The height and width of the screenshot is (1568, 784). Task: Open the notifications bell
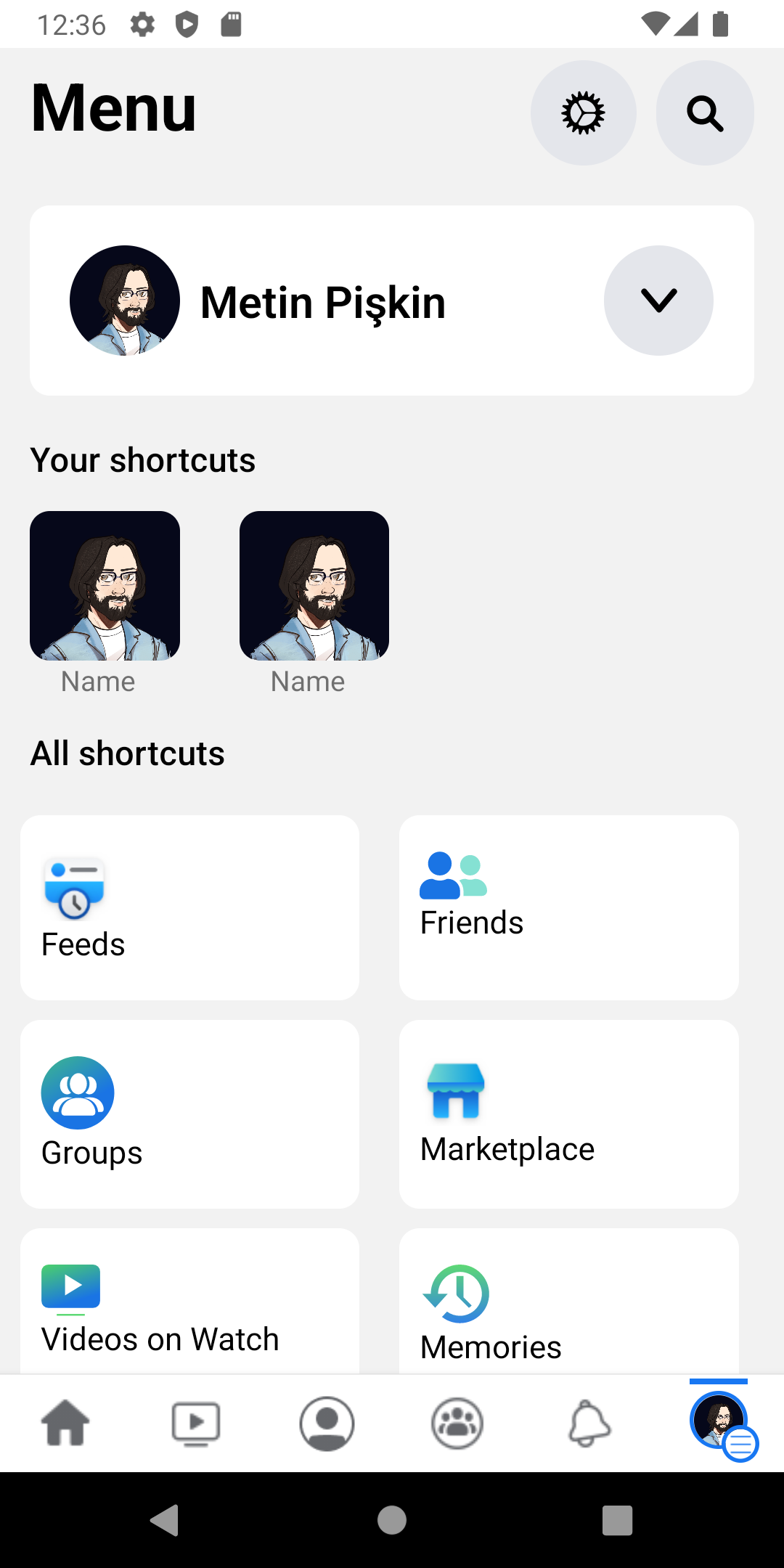(587, 1424)
